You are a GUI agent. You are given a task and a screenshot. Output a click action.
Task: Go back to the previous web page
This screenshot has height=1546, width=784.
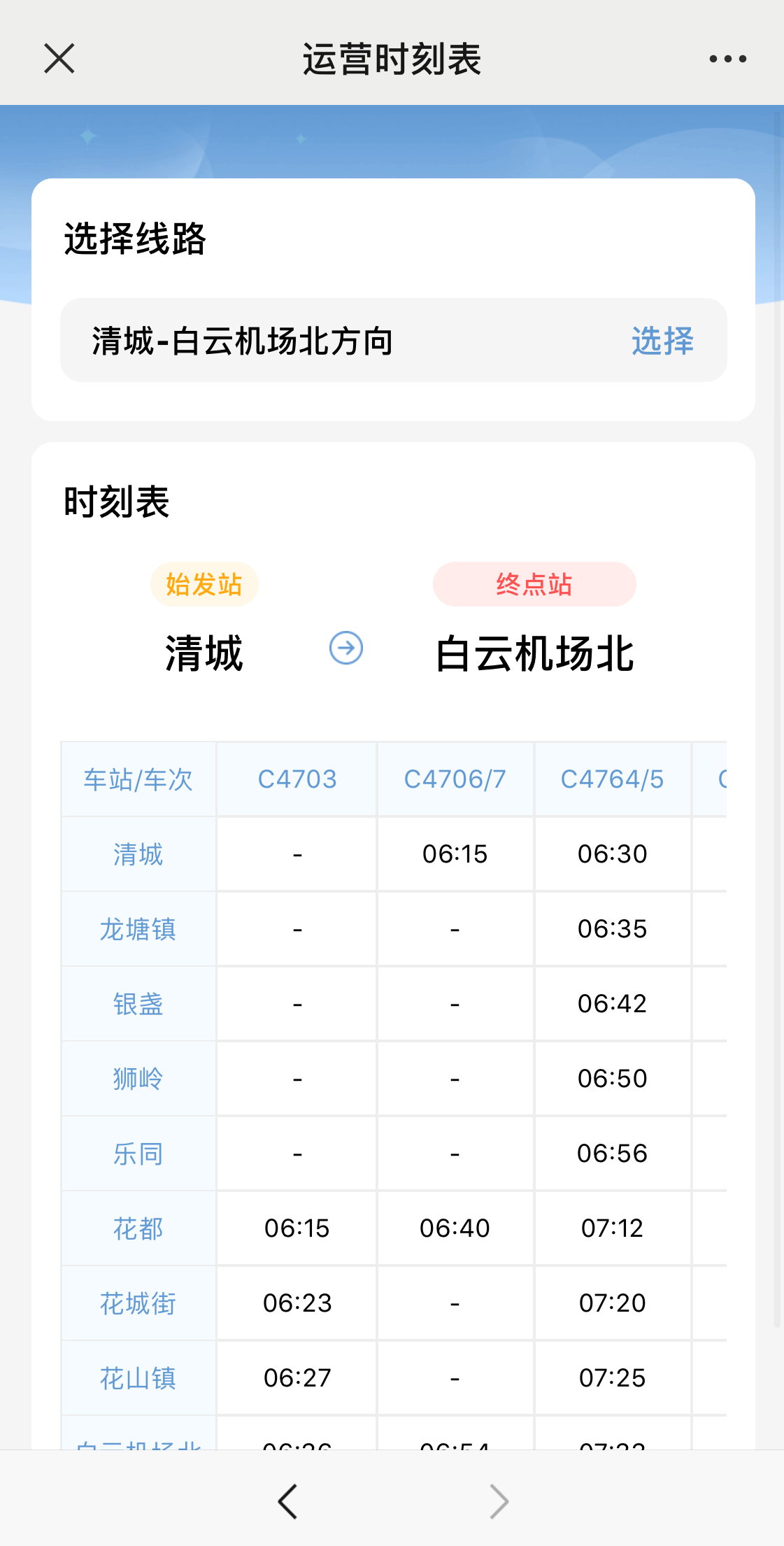[x=287, y=1501]
